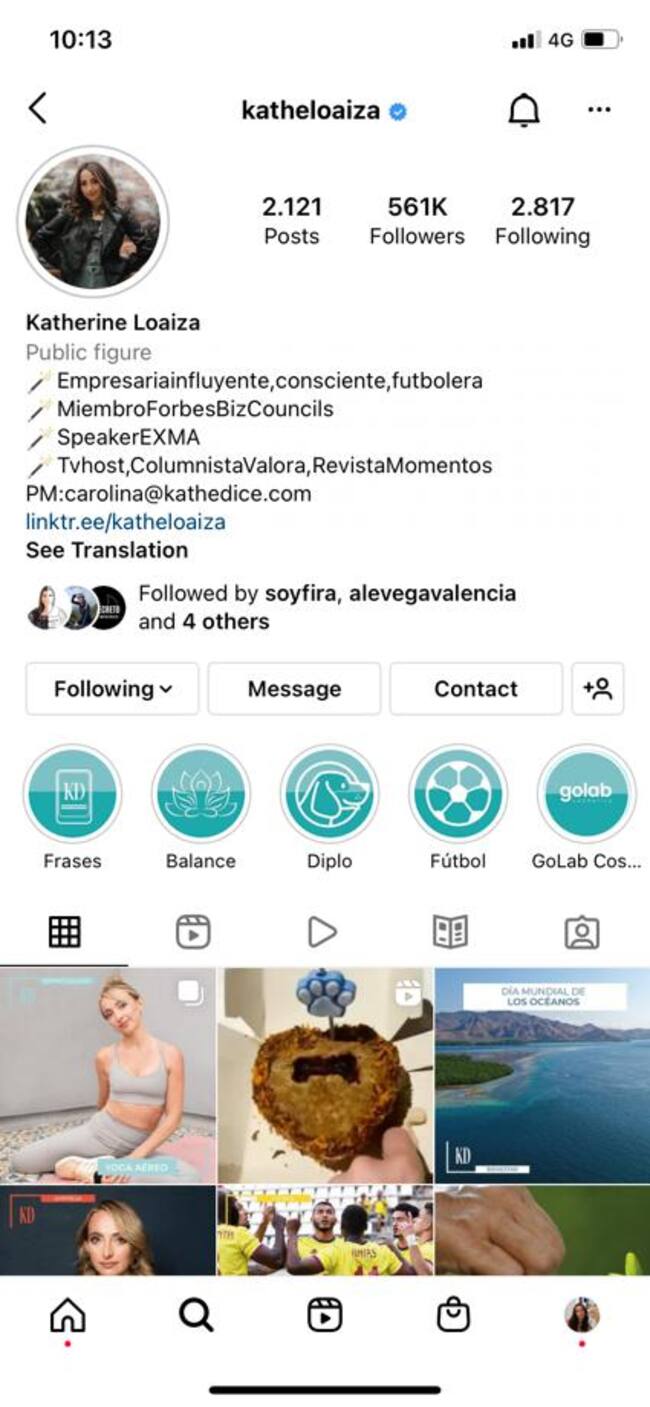Viewport: 650px width, 1407px height.
Task: Expand the Following dropdown button
Action: click(x=112, y=689)
